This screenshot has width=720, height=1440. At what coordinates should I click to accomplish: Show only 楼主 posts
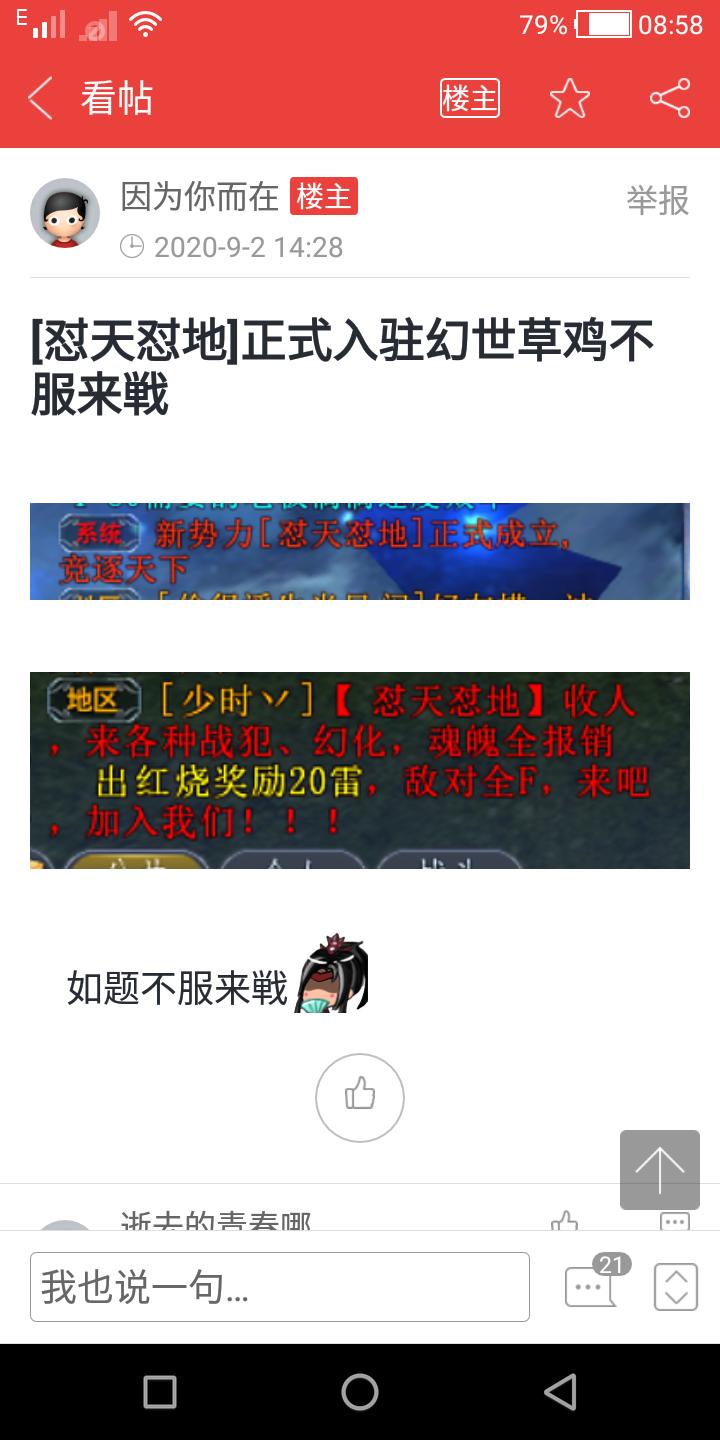469,99
